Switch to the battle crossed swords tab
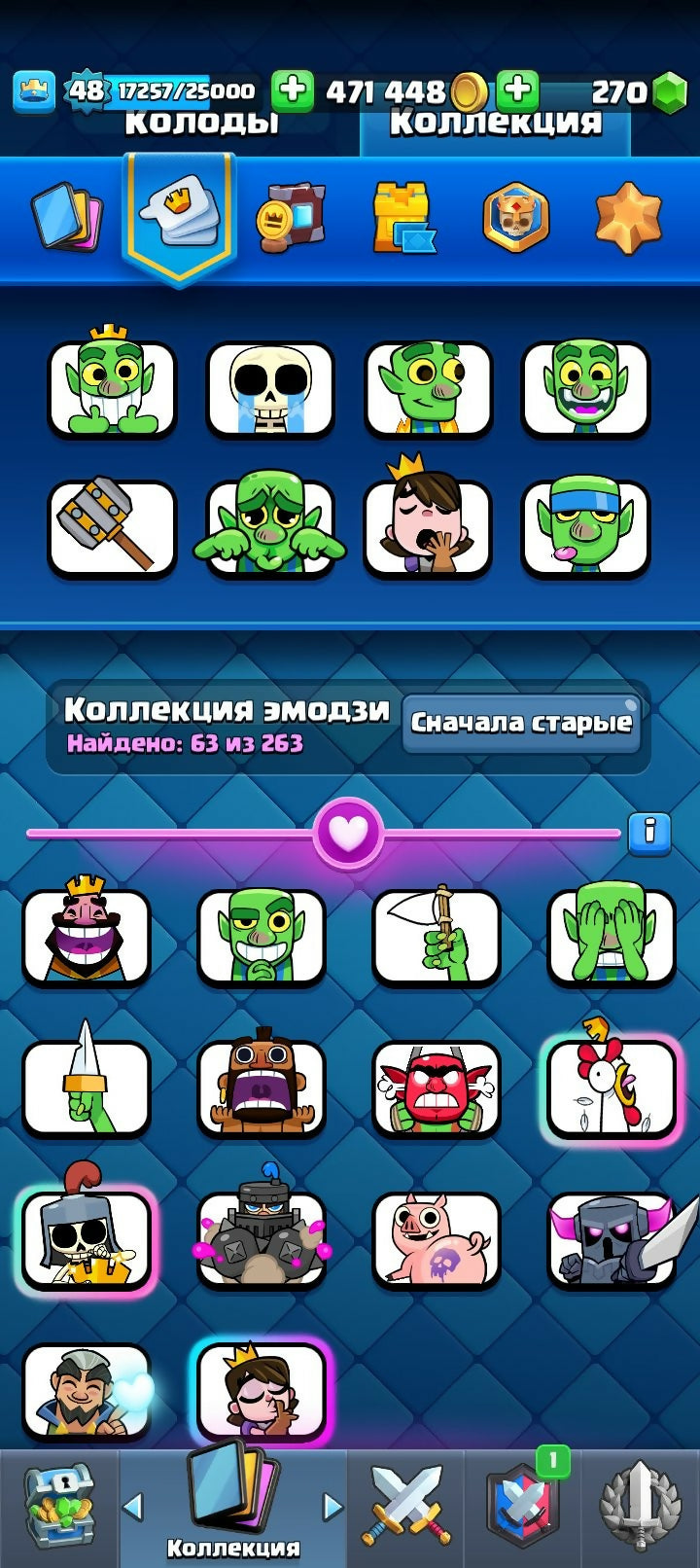Viewport: 700px width, 1568px height. 406,1508
